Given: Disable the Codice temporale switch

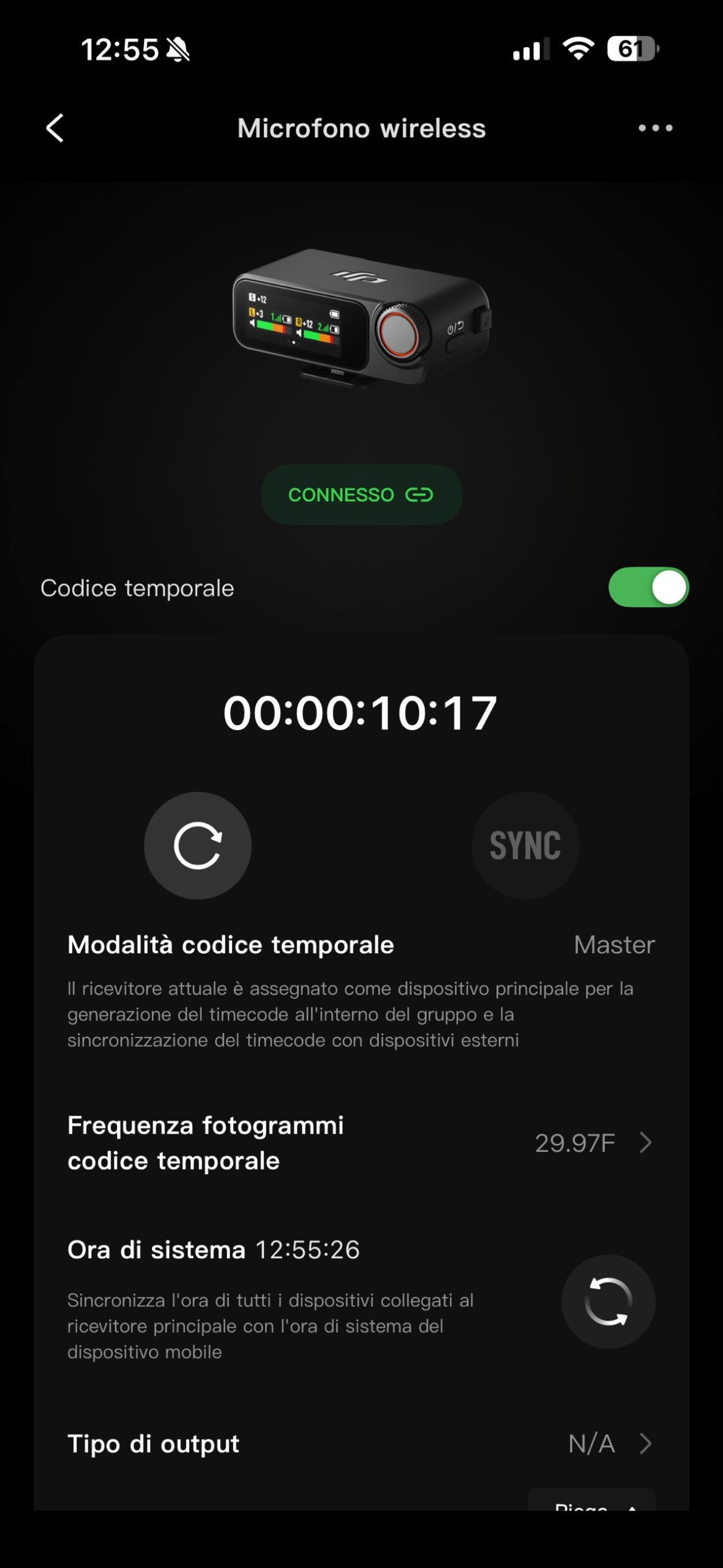Looking at the screenshot, I should click(x=648, y=587).
